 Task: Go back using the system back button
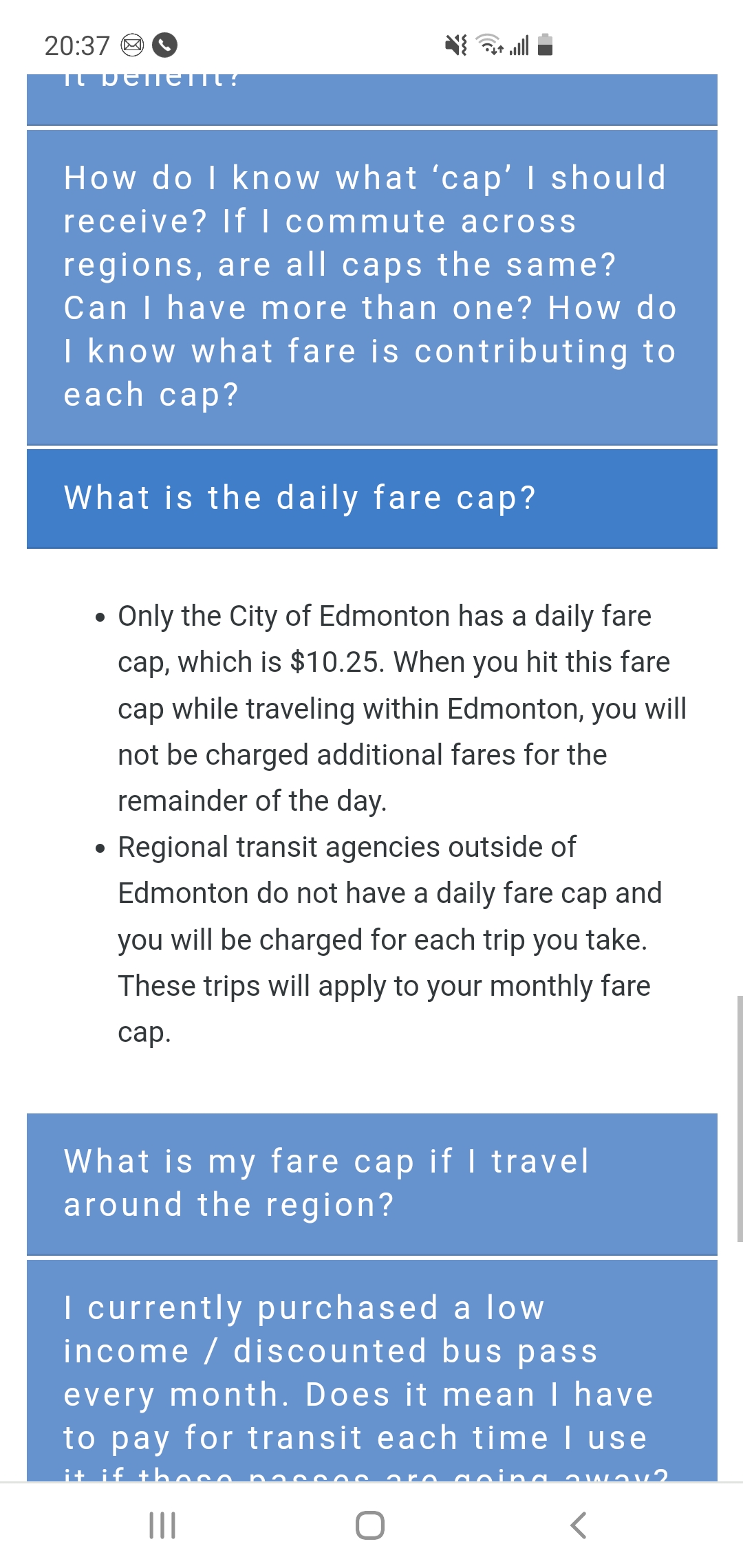[x=579, y=1525]
